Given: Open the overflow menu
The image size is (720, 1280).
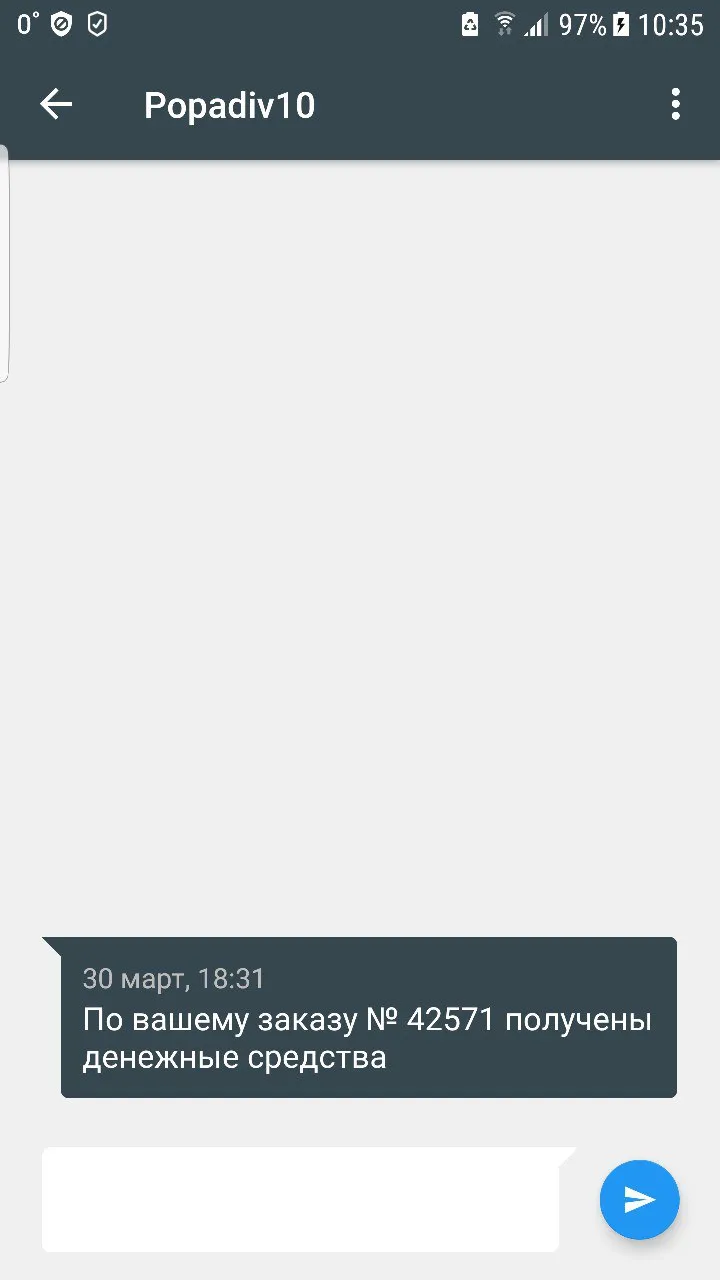Looking at the screenshot, I should click(676, 104).
